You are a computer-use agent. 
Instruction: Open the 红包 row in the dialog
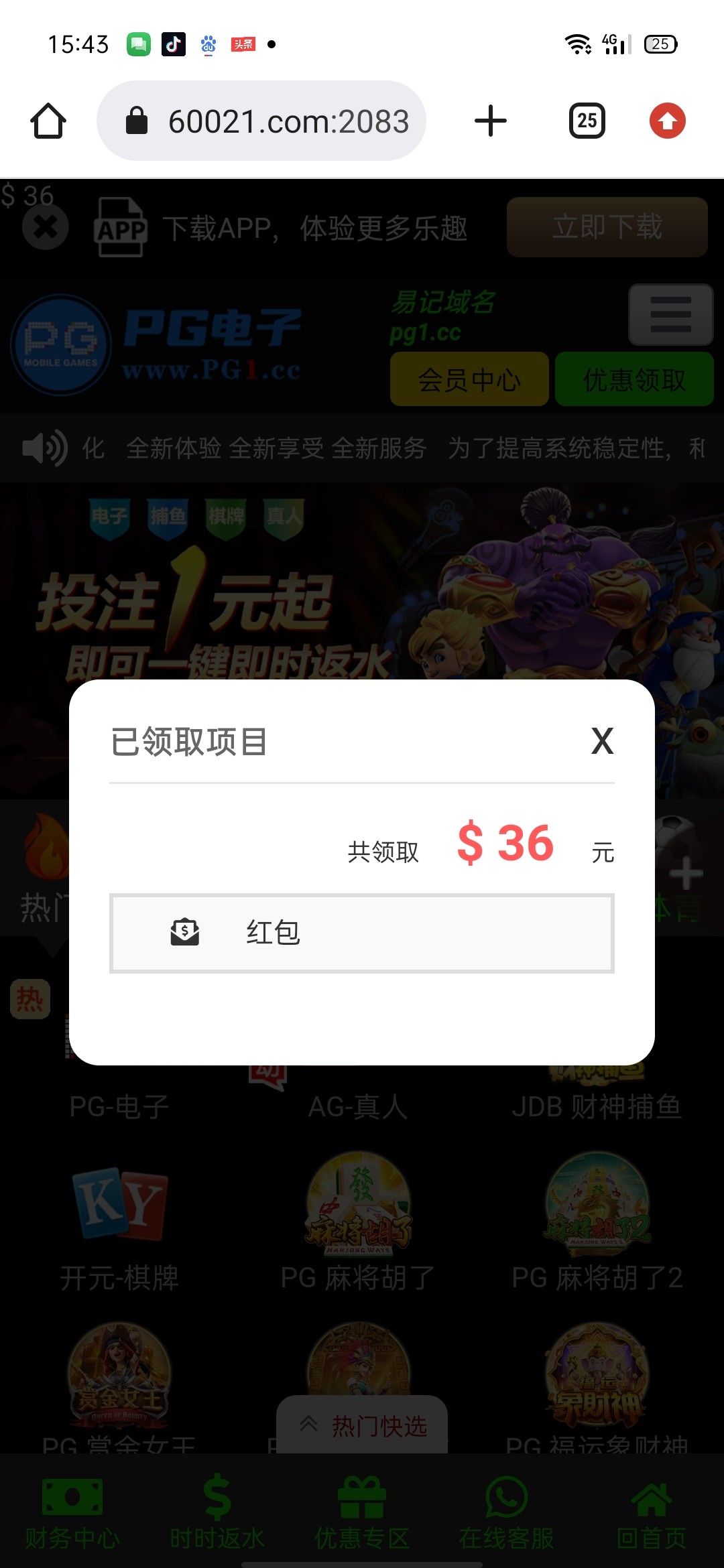tap(362, 933)
